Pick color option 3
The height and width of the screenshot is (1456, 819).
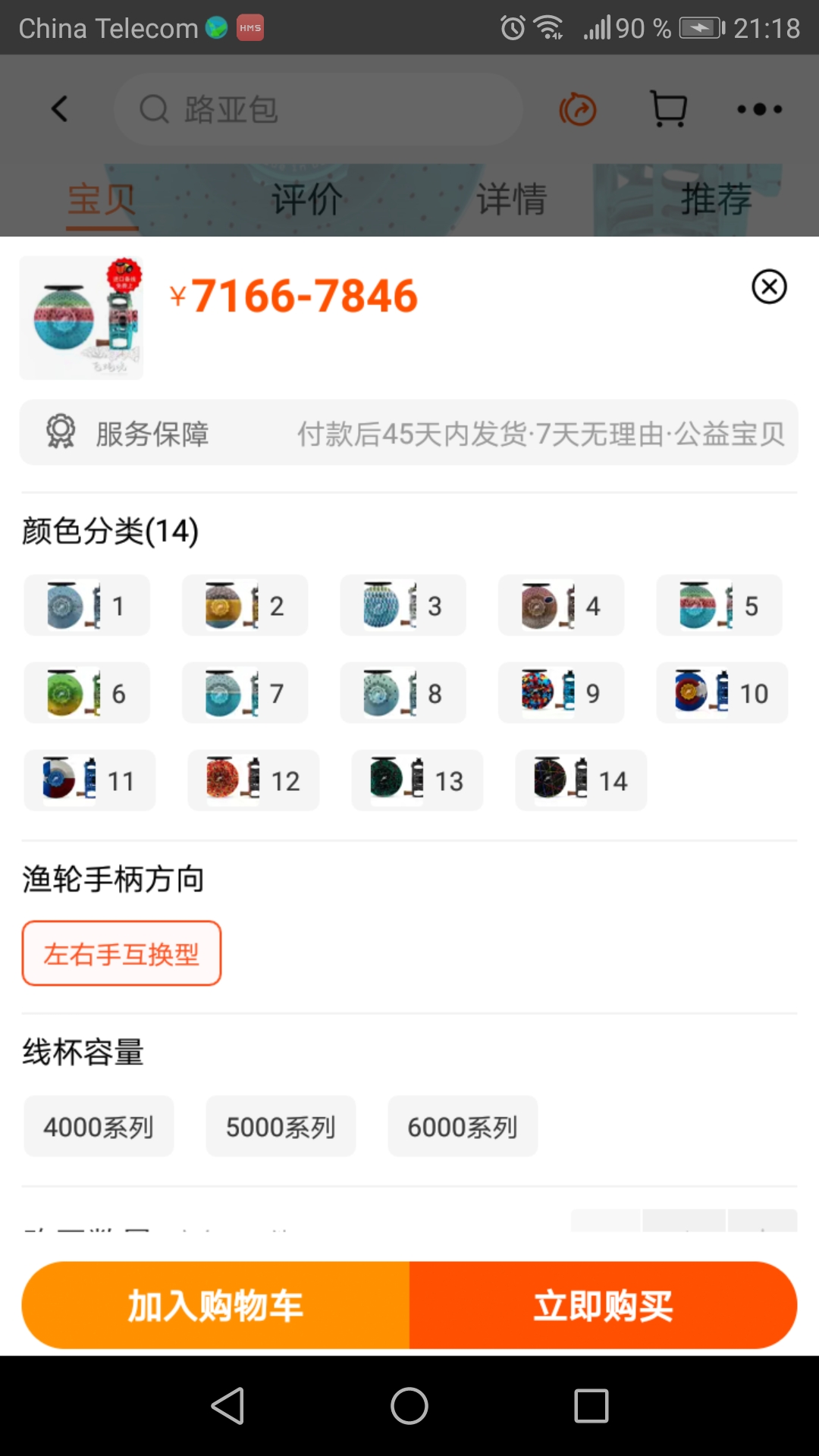point(403,605)
